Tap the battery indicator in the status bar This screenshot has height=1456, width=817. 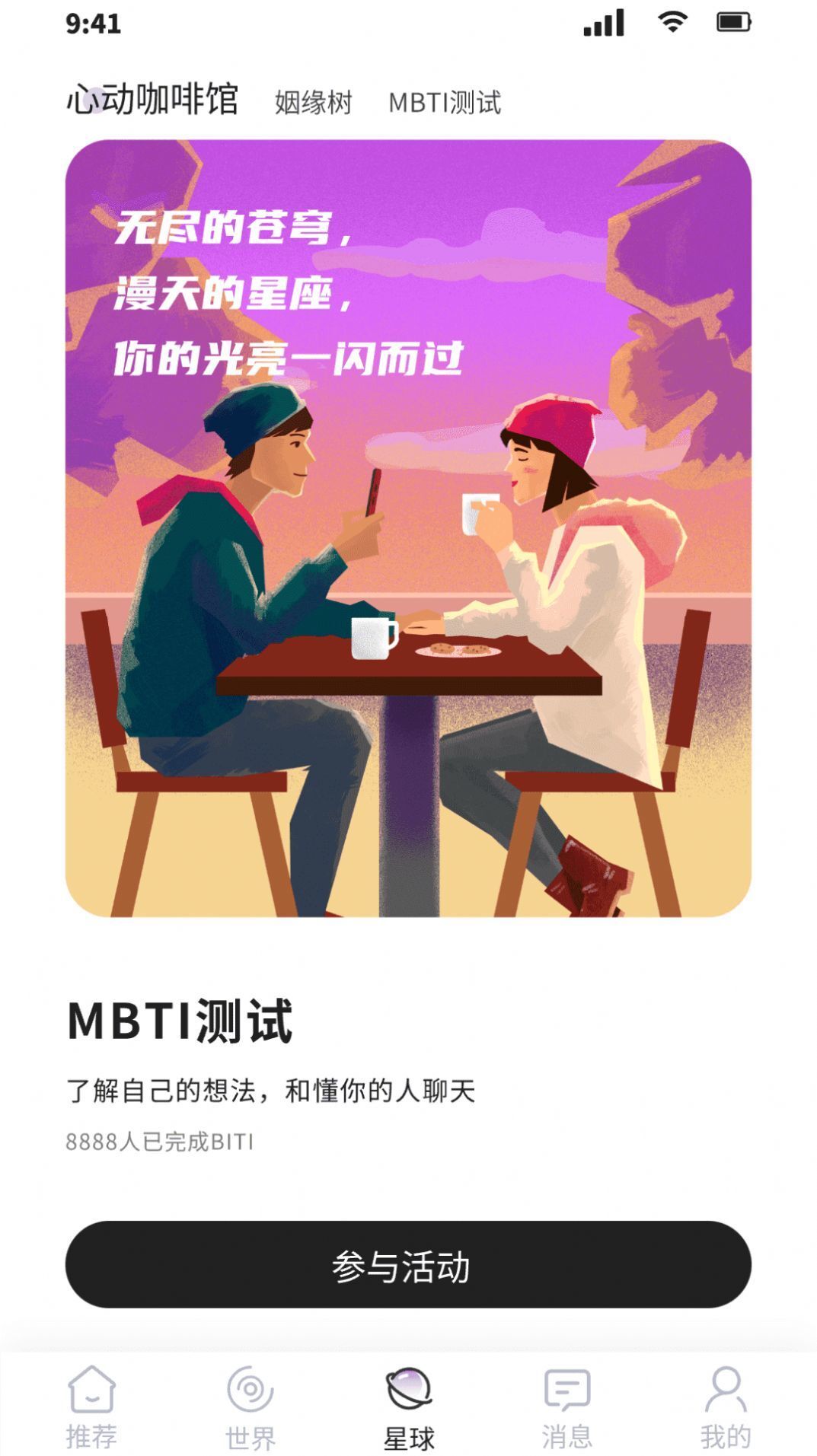pyautogui.click(x=732, y=22)
